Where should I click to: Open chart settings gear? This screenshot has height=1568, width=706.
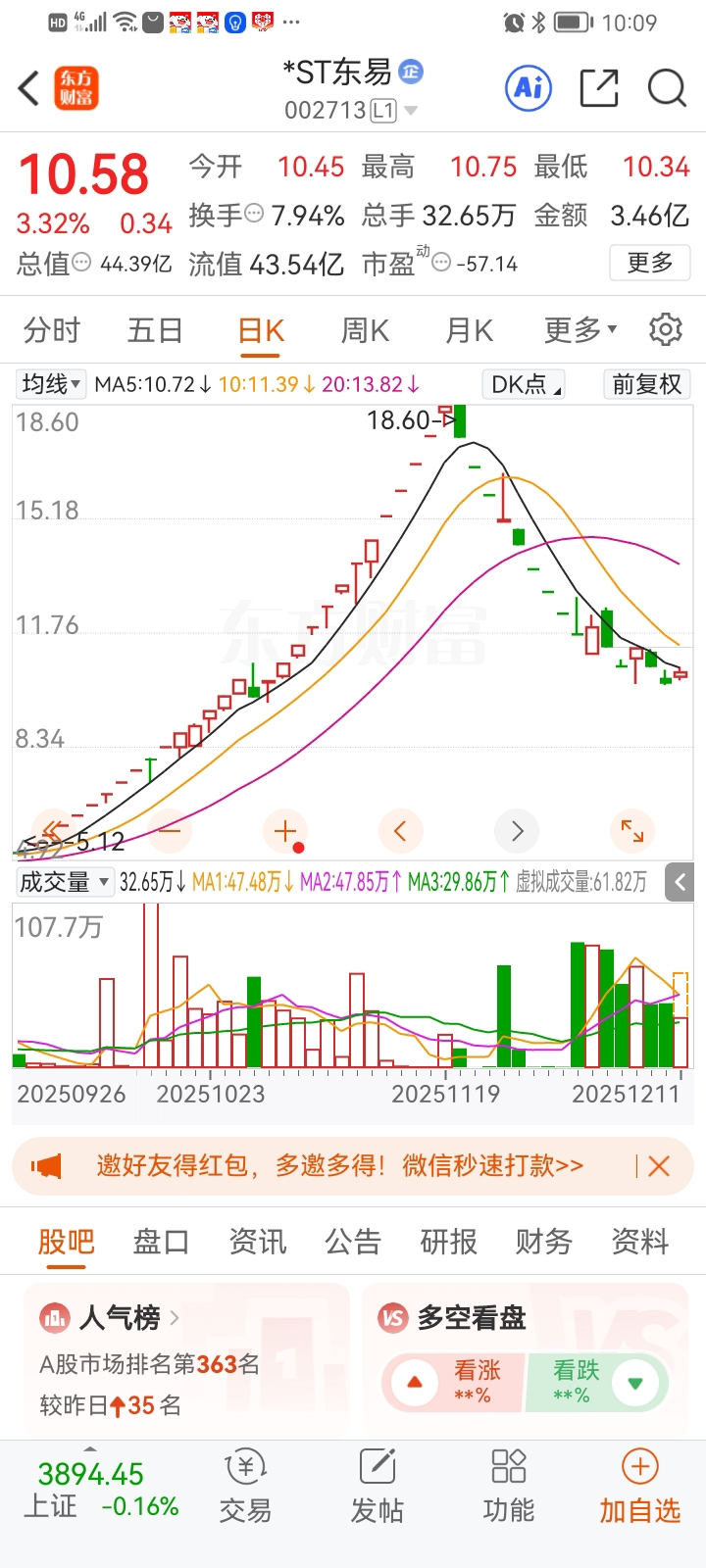[x=665, y=330]
